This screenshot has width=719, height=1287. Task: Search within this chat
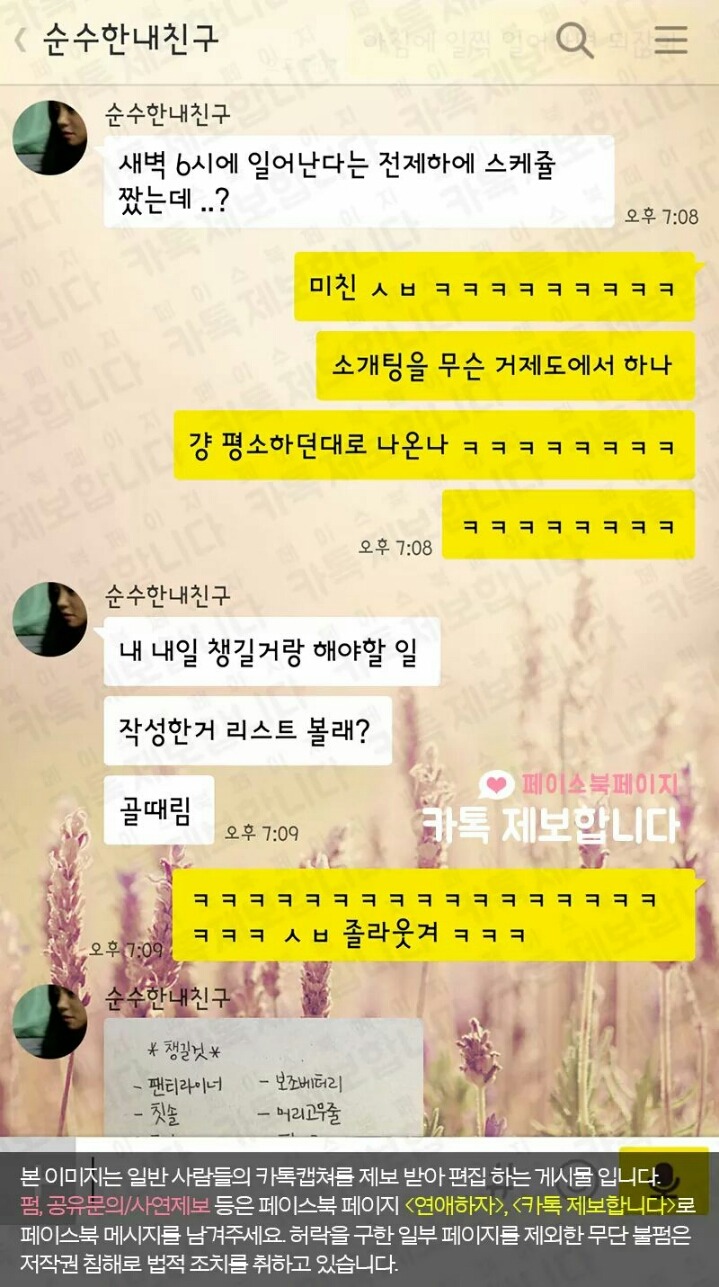[x=575, y=40]
